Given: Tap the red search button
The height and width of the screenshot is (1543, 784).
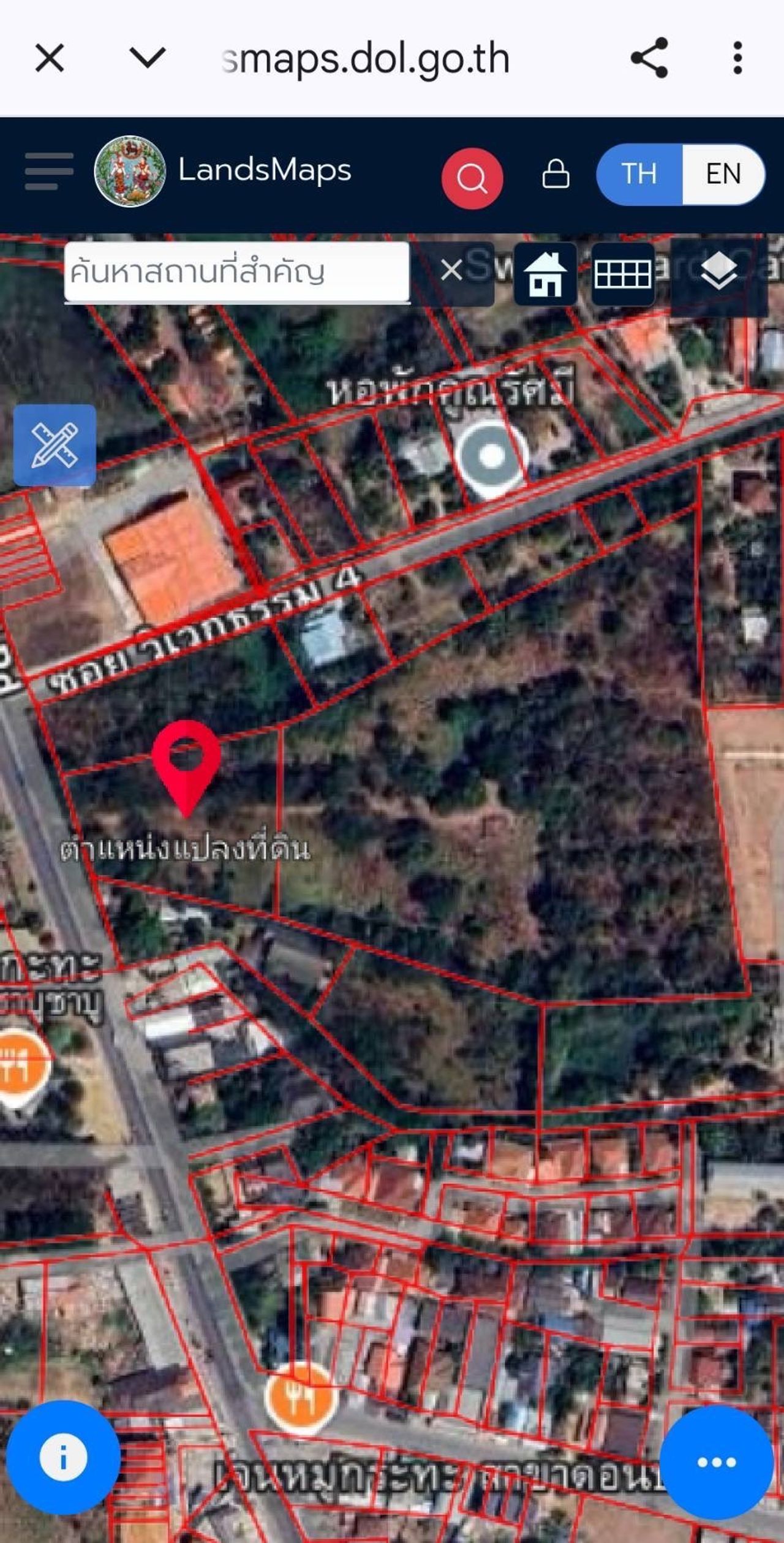Looking at the screenshot, I should 472,178.
